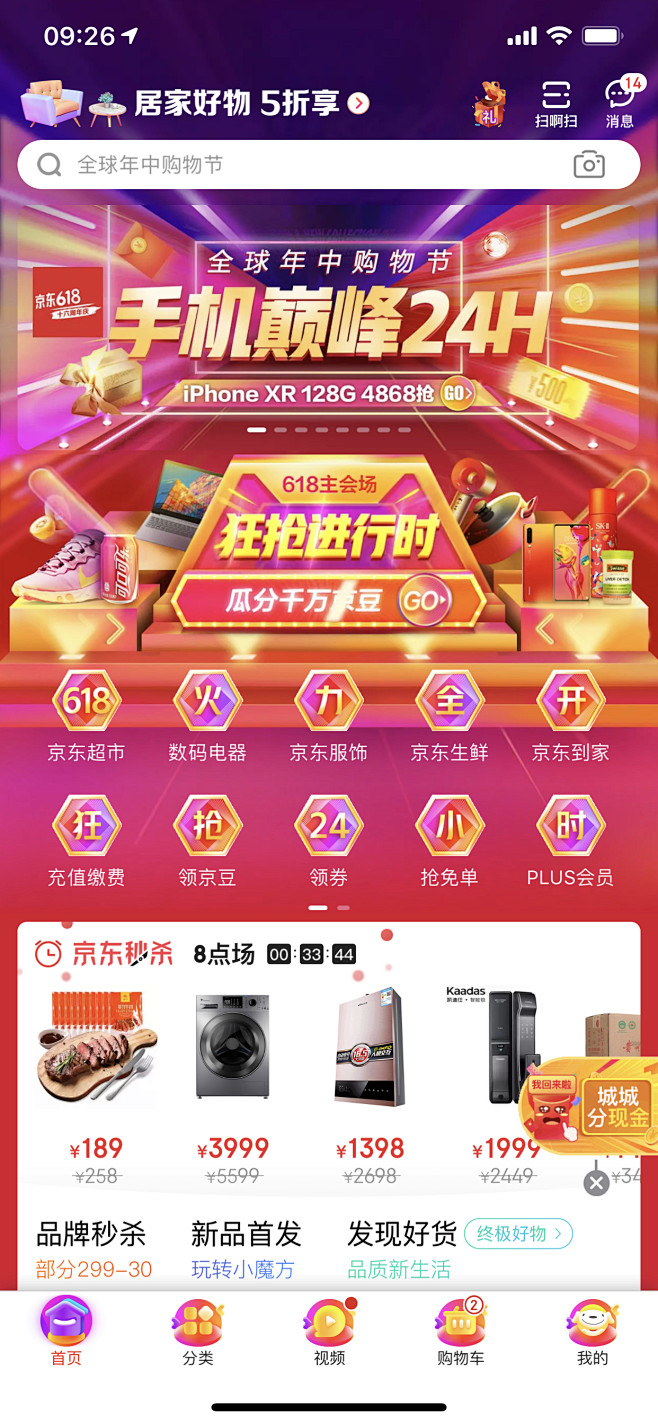Dismiss the 城城分现金 floating promo
Screen dimensions: 658x1424
(x=596, y=1184)
